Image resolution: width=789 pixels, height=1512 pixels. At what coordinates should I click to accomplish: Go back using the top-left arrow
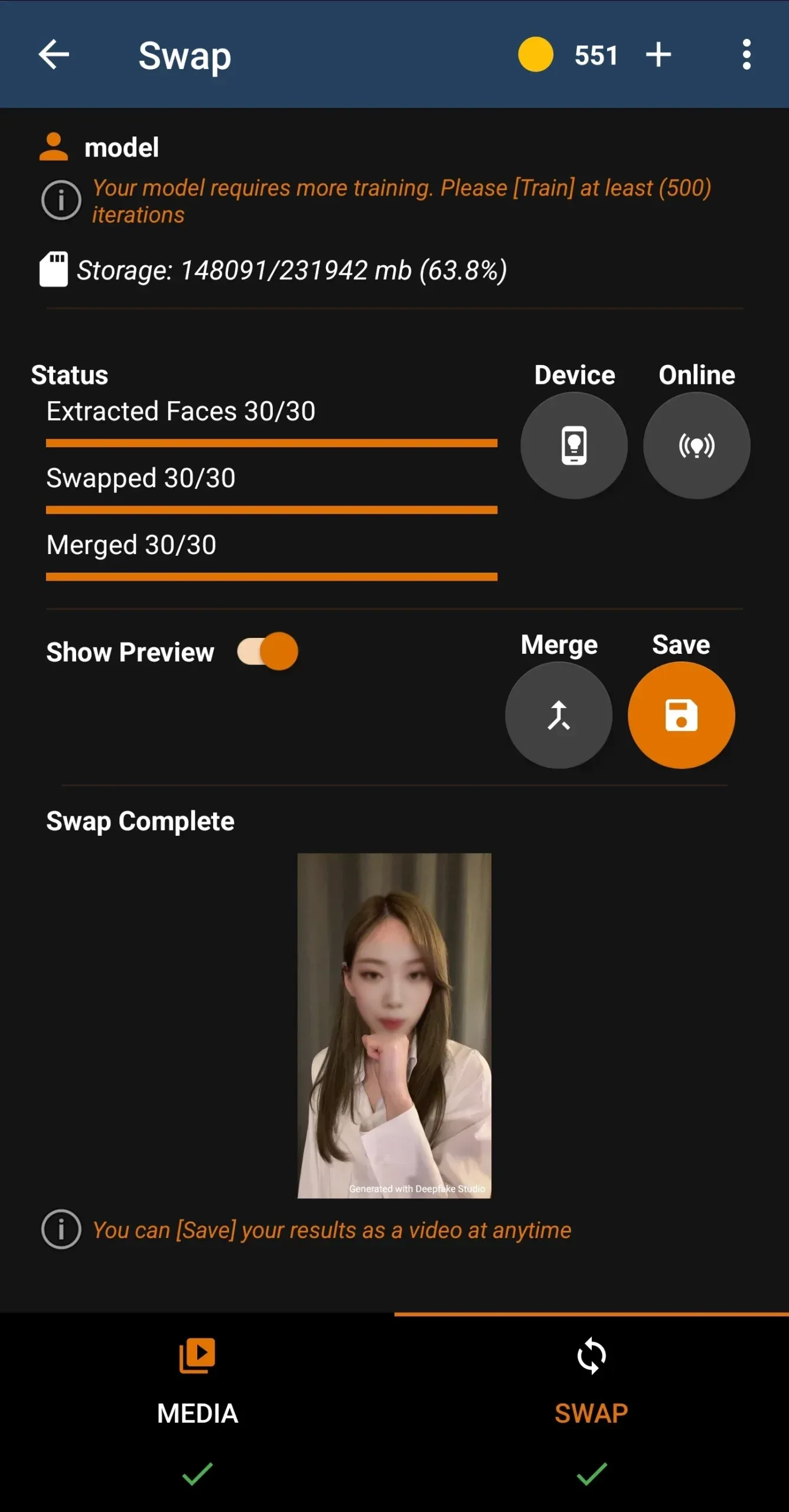pyautogui.click(x=54, y=55)
